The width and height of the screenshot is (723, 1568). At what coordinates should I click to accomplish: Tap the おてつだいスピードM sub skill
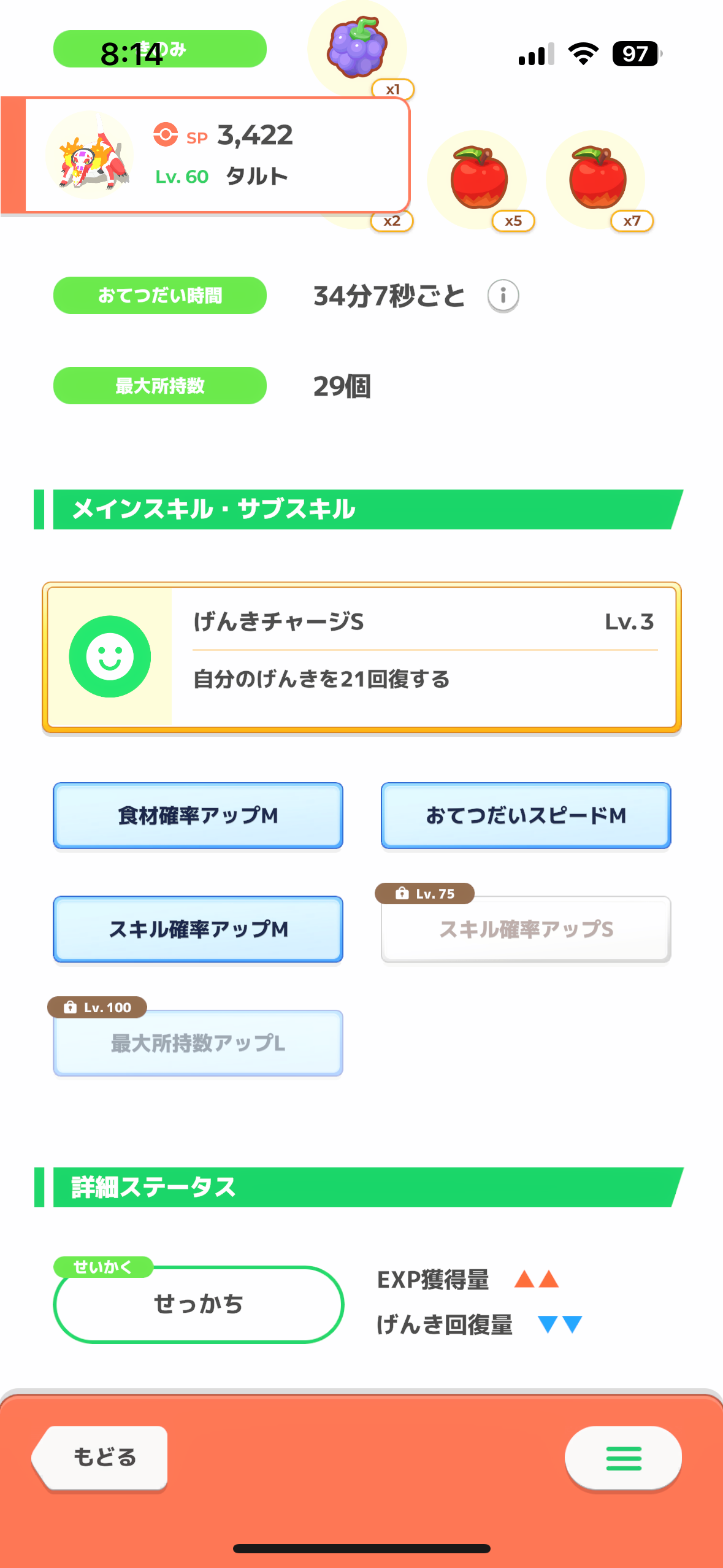tap(526, 816)
